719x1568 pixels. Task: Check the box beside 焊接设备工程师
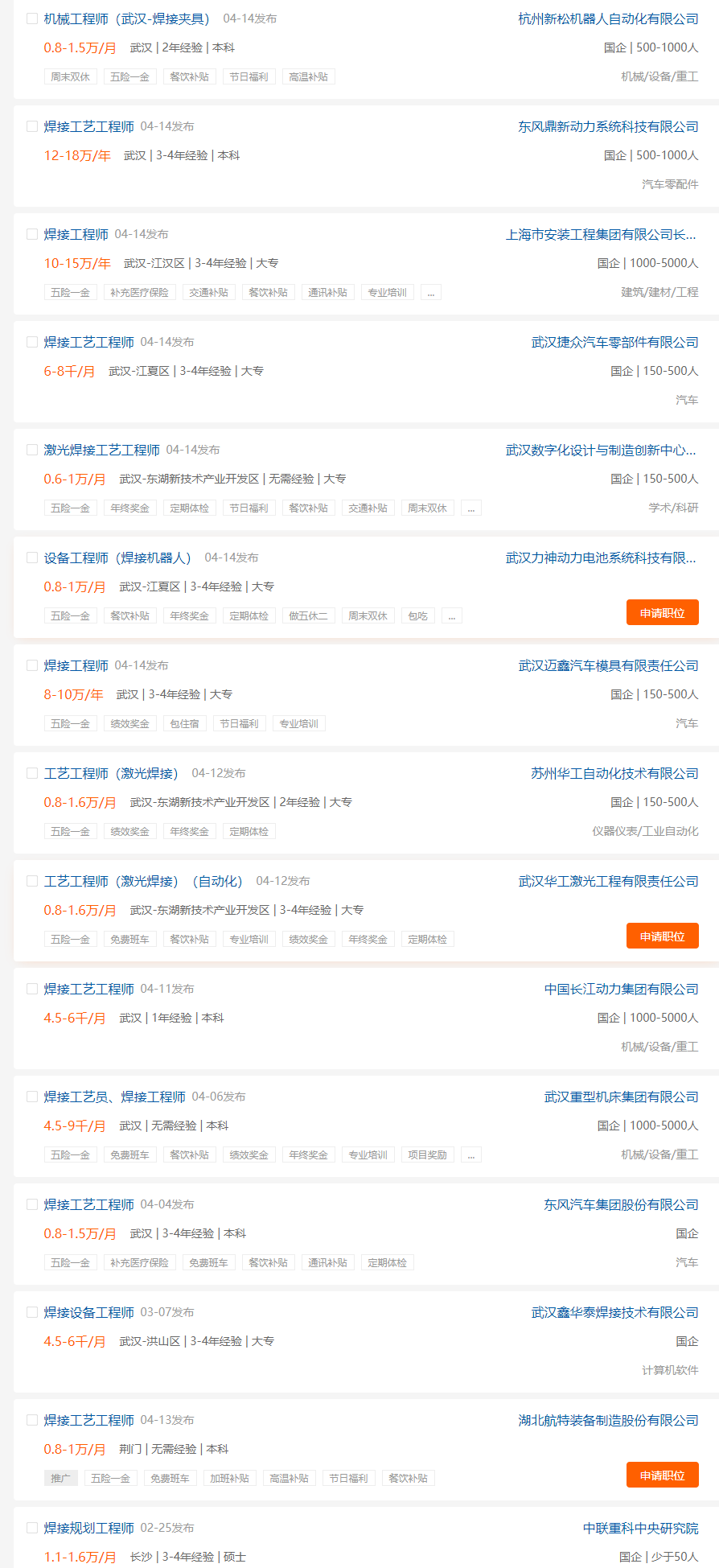coord(32,1312)
